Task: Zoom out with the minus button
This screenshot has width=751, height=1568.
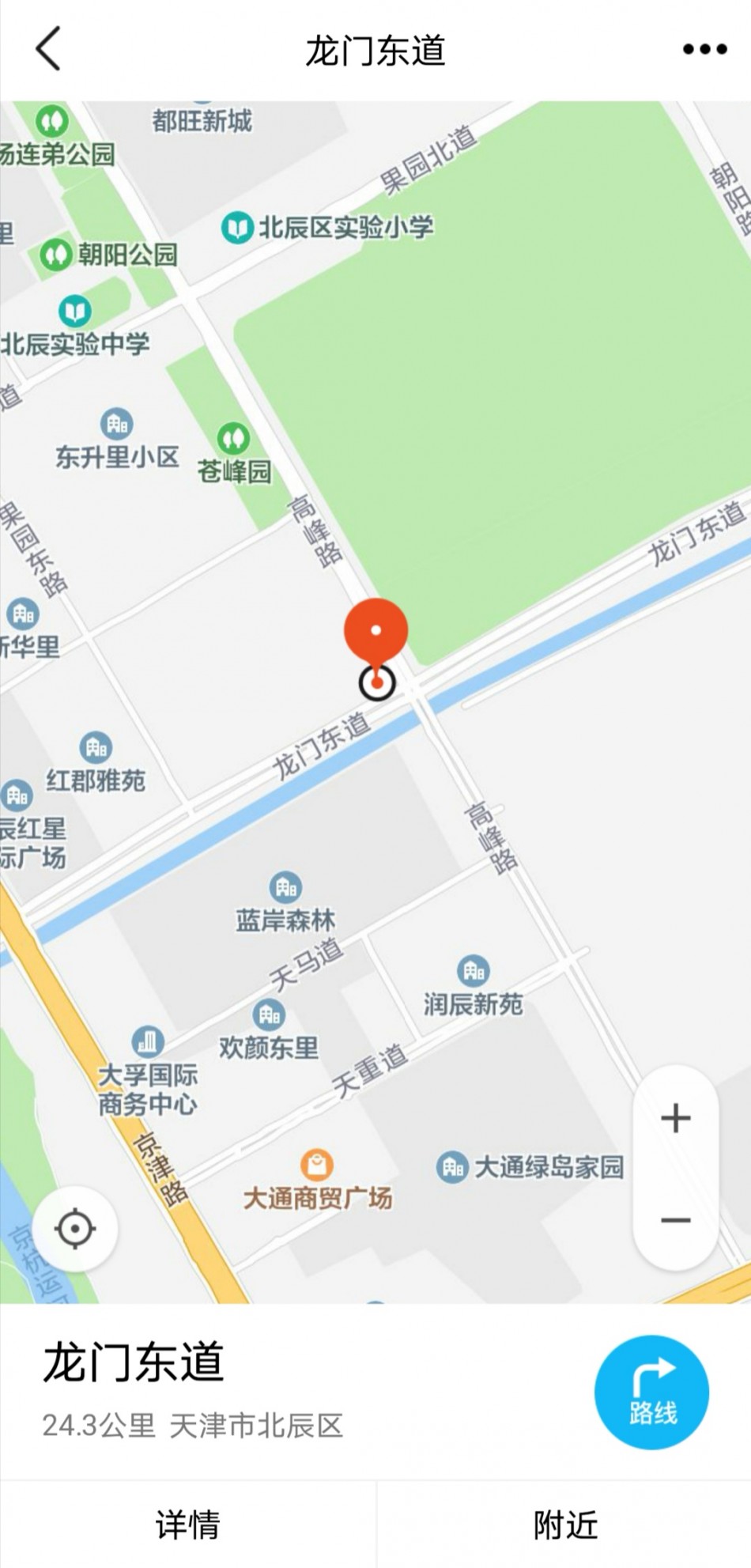Action: 676,1220
